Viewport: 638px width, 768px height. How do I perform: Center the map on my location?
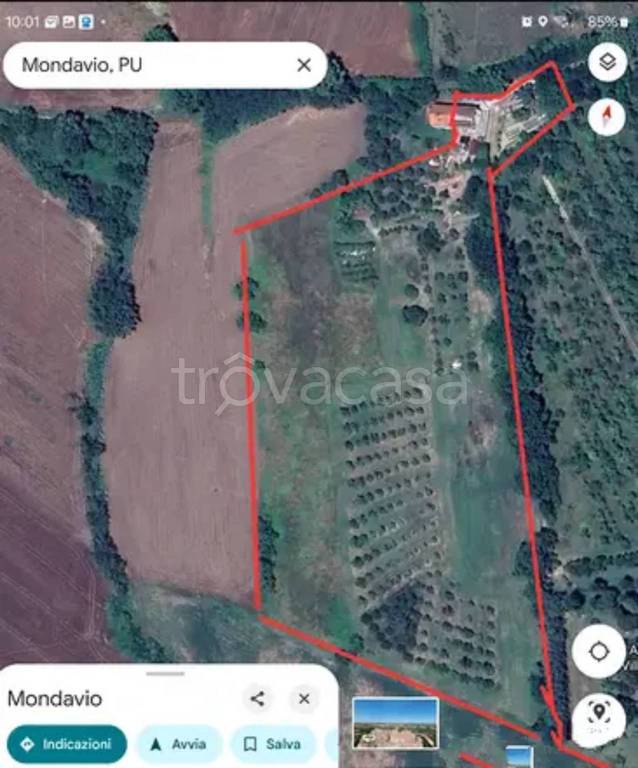pyautogui.click(x=599, y=652)
